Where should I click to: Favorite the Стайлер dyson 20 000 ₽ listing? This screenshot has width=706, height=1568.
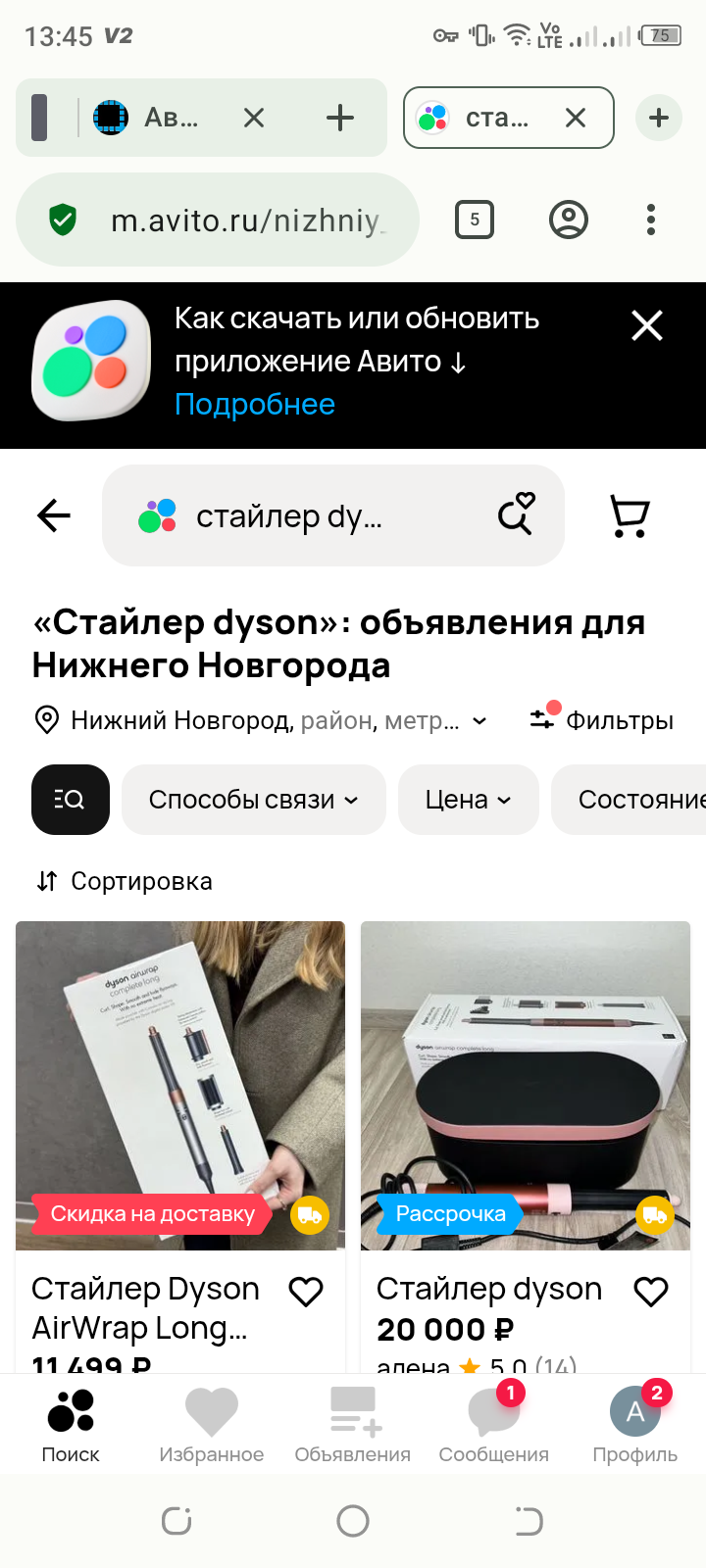651,1292
